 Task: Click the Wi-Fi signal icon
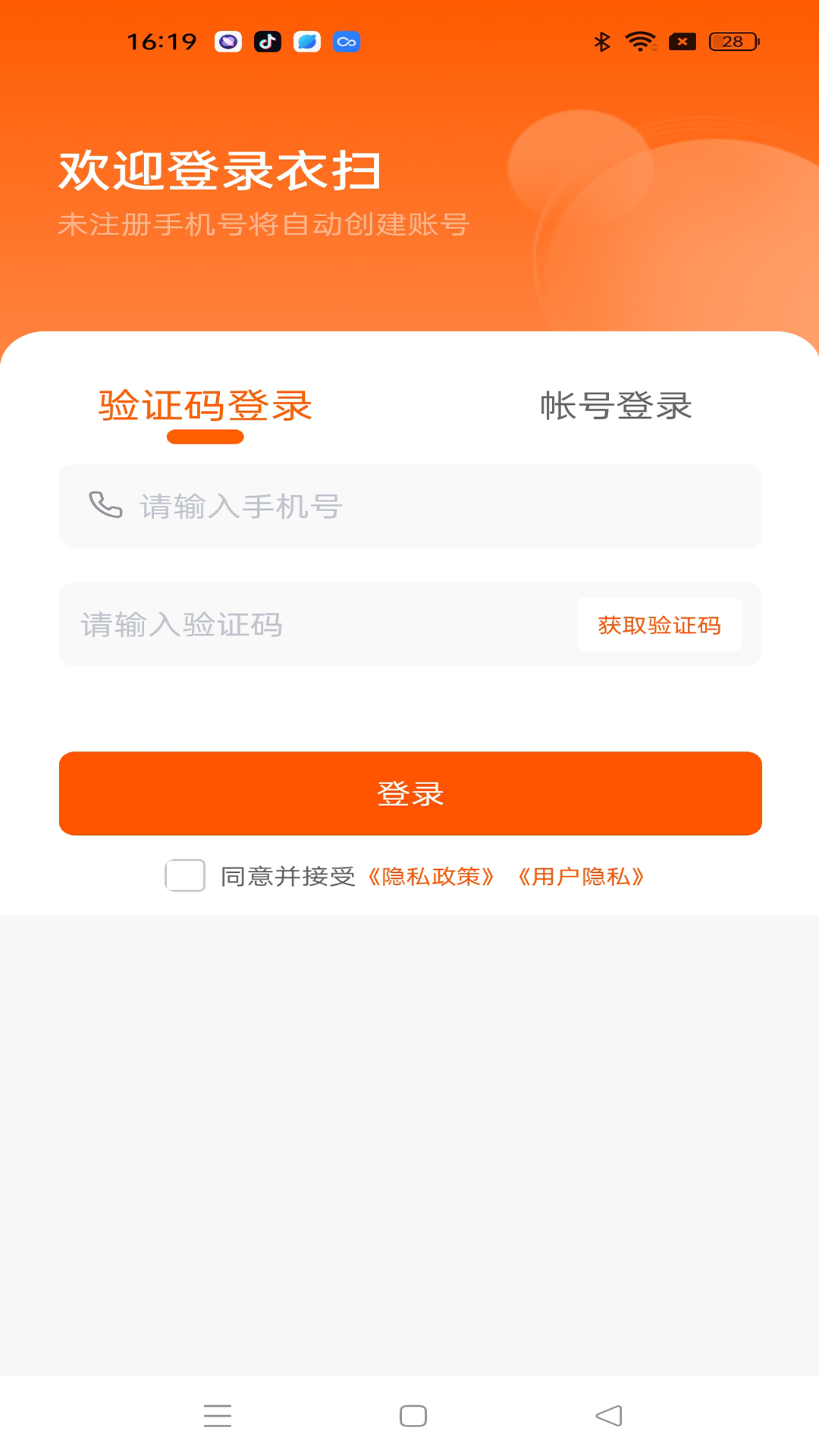click(x=641, y=42)
